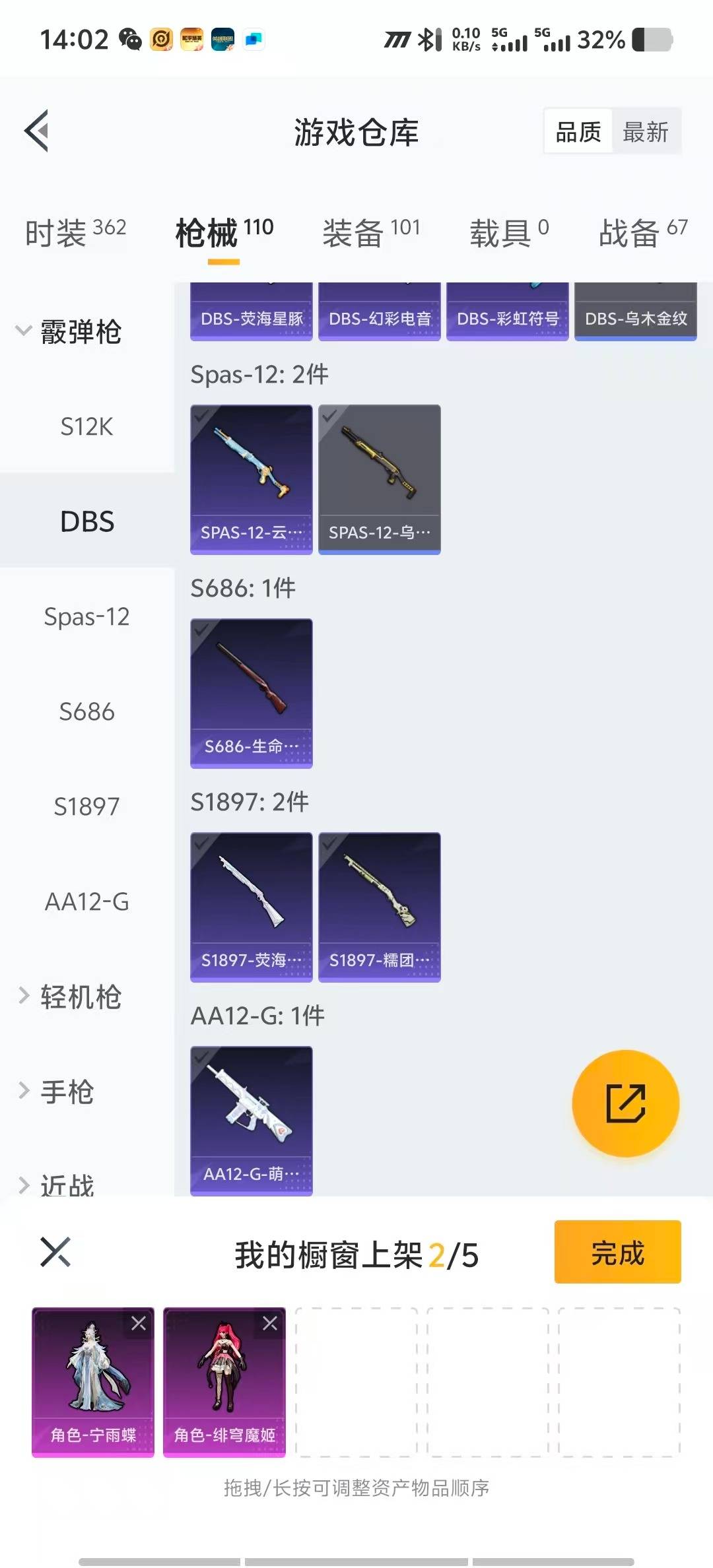Remove 角色-宁雨蝶 from showcase
The image size is (713, 1568).
[x=139, y=1323]
